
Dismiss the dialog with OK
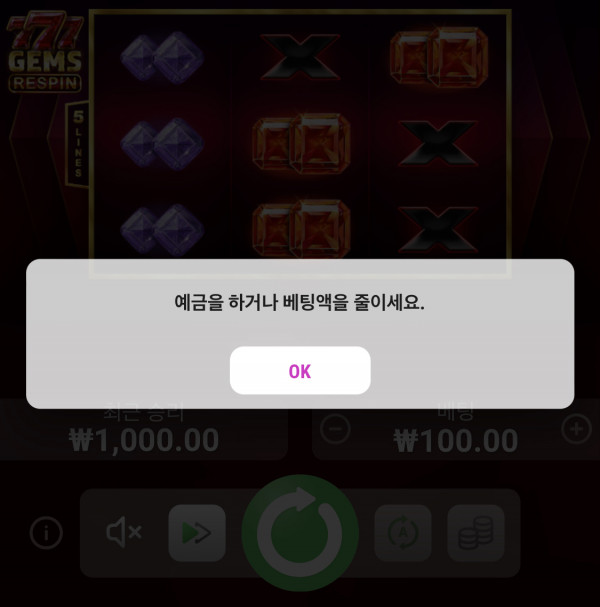click(x=300, y=371)
